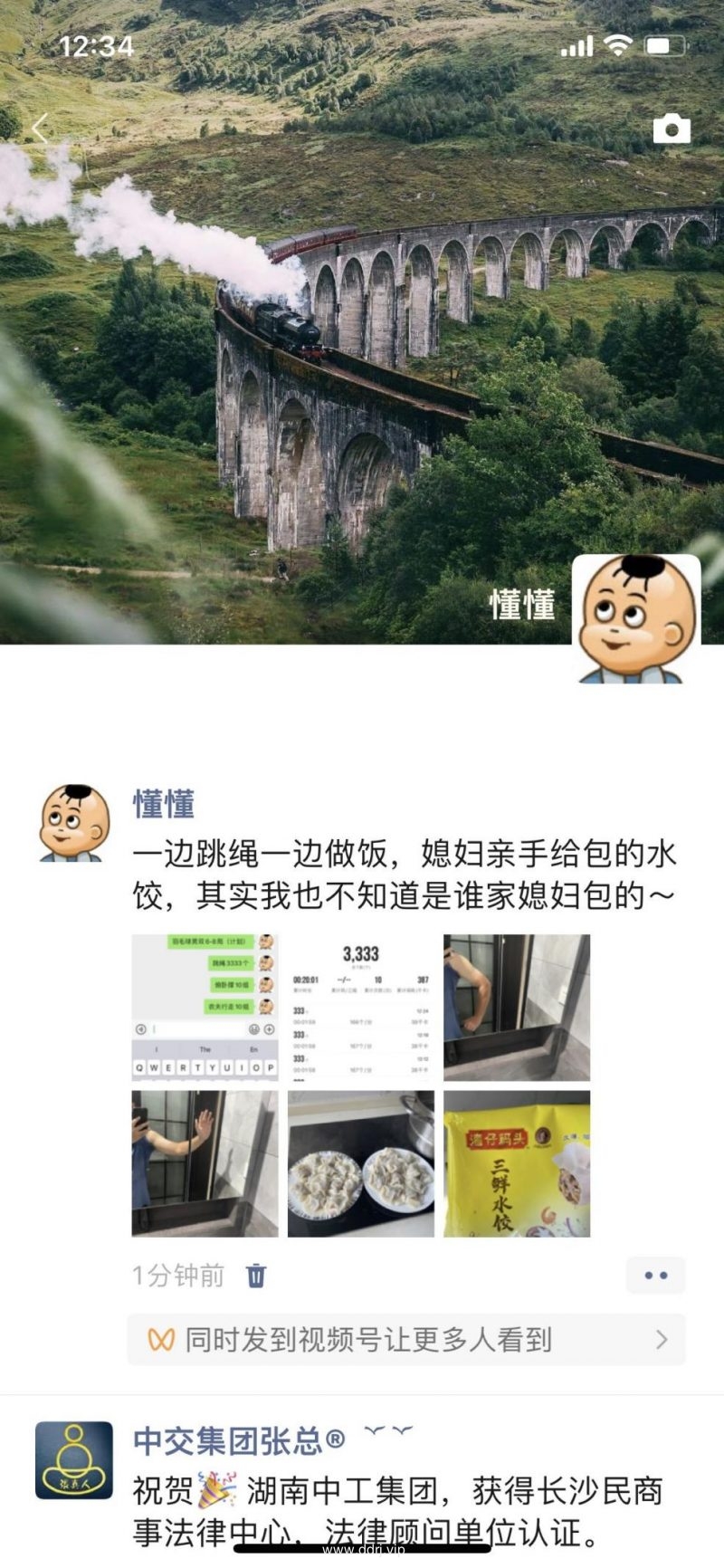Delete the post with the trash icon
The image size is (724, 1568).
[x=256, y=1276]
